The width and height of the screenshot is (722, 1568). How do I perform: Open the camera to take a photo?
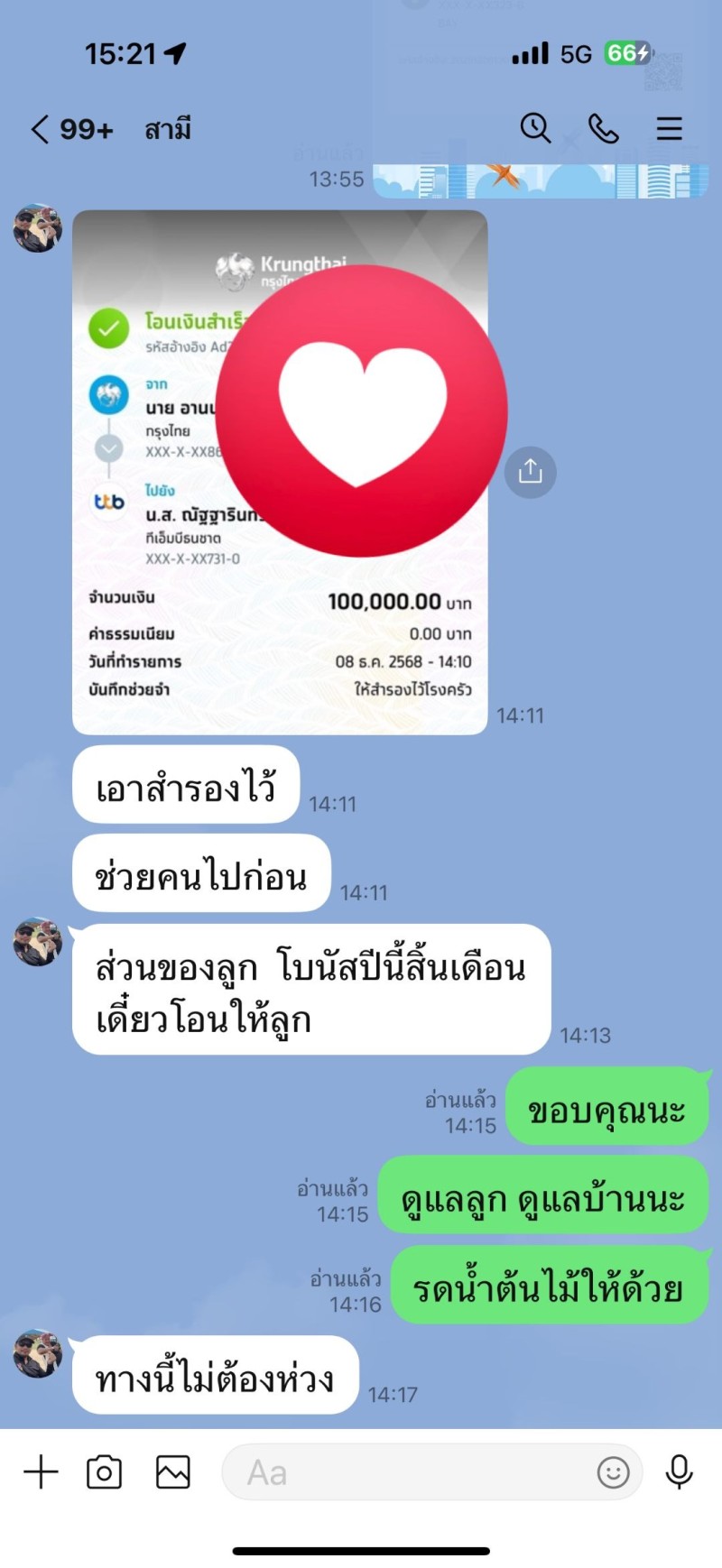105,1472
